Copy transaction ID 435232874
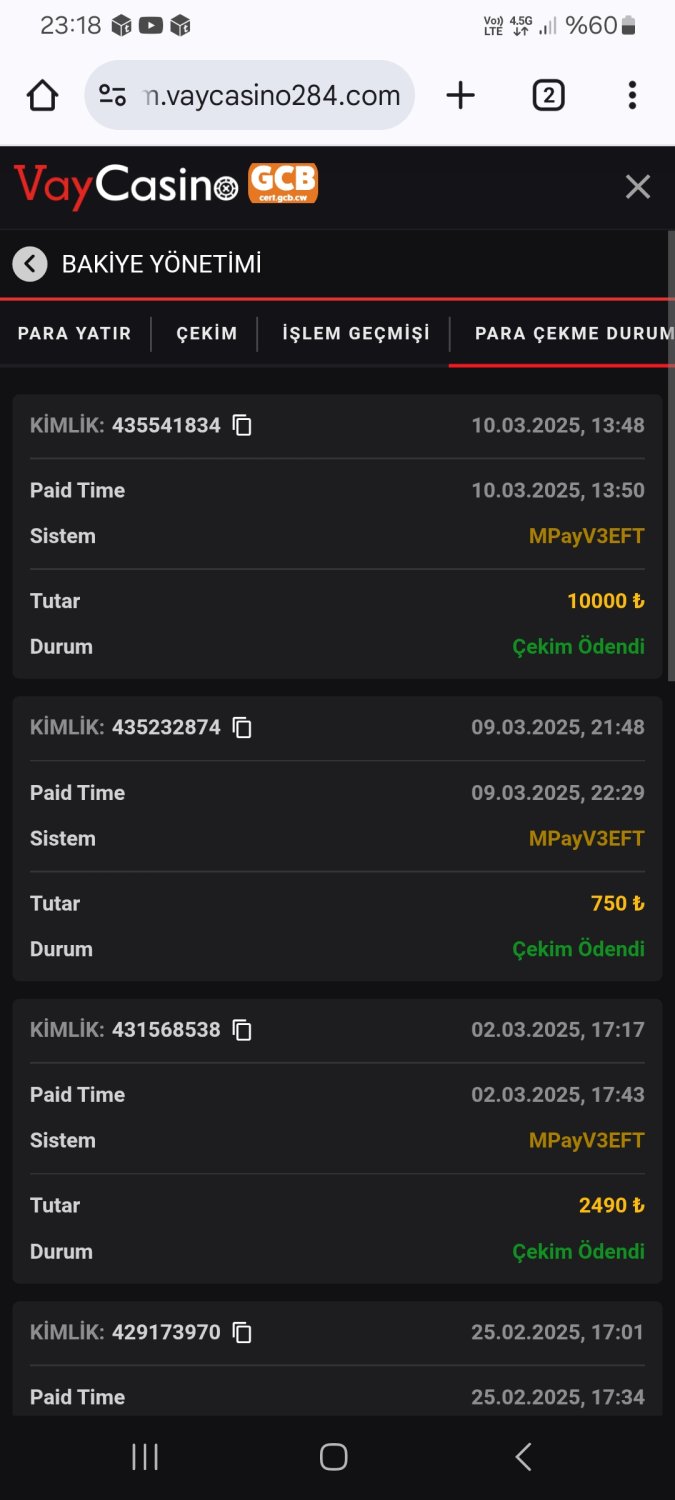The image size is (675, 1500). [242, 727]
